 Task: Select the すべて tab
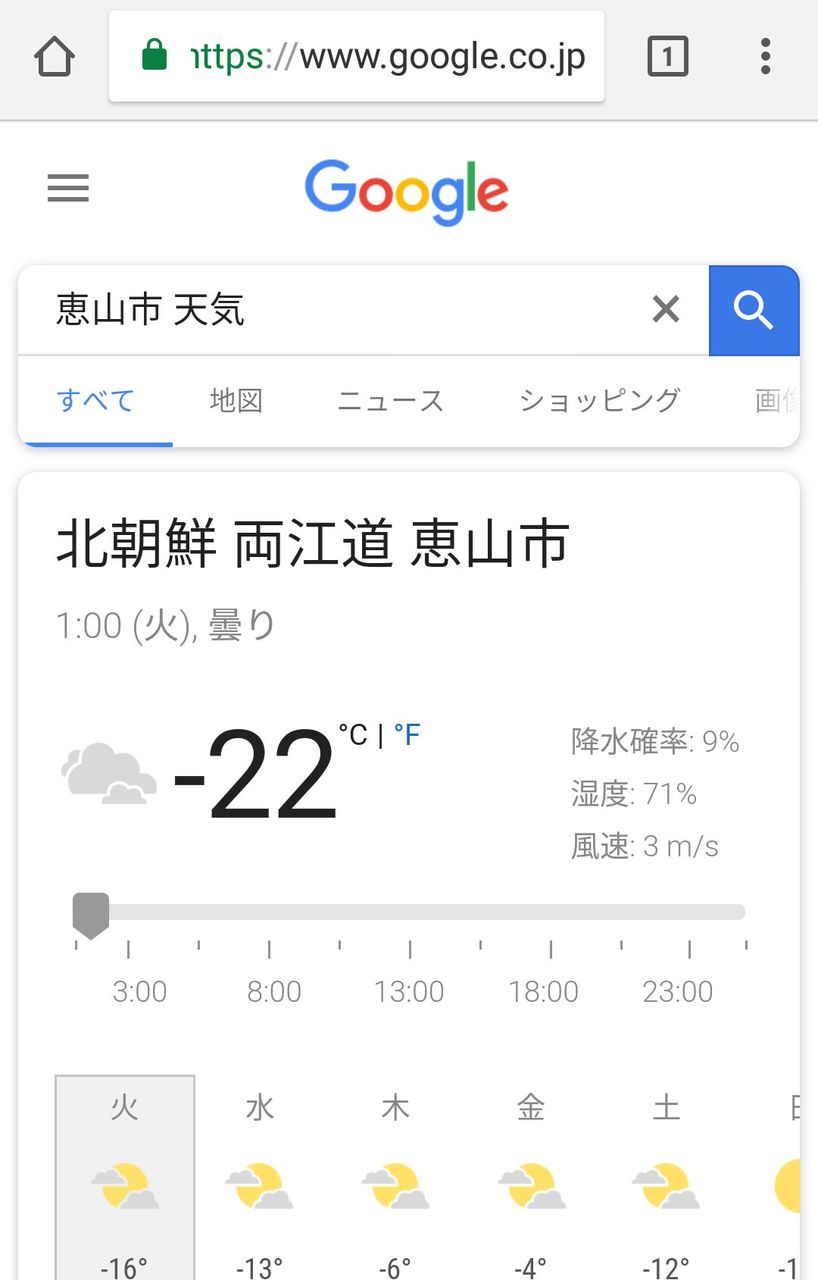point(96,401)
